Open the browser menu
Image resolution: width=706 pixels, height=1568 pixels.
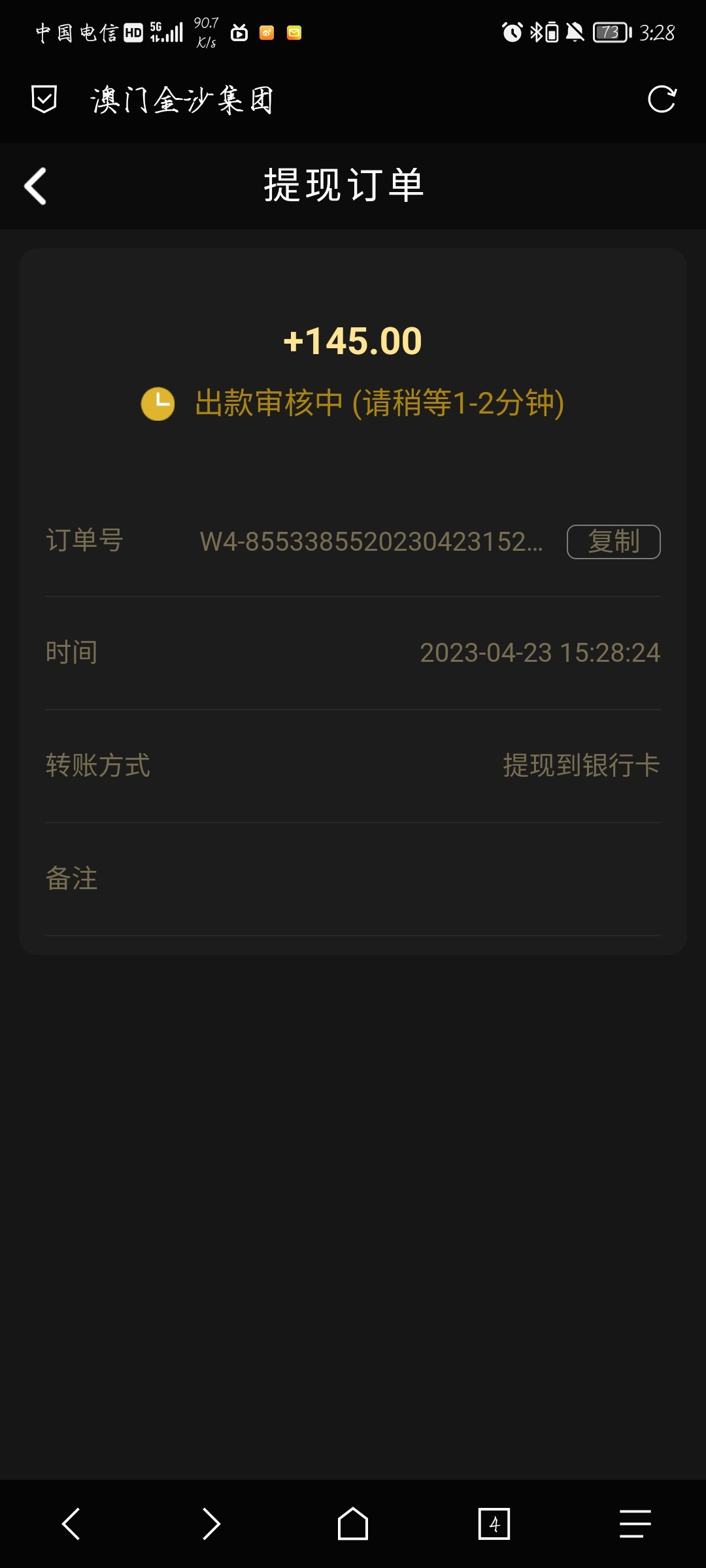click(635, 1524)
